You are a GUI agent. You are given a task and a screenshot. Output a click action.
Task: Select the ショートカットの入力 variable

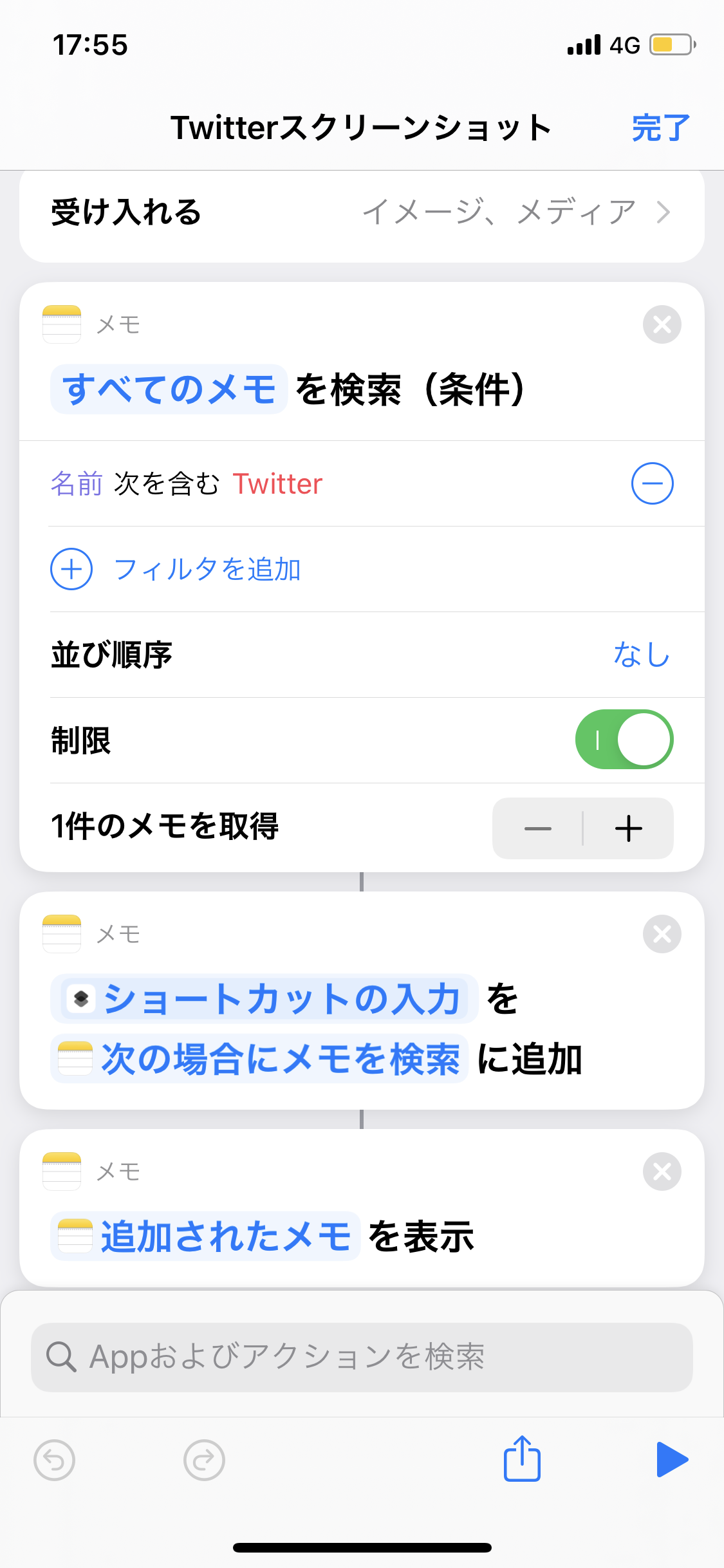coord(265,999)
